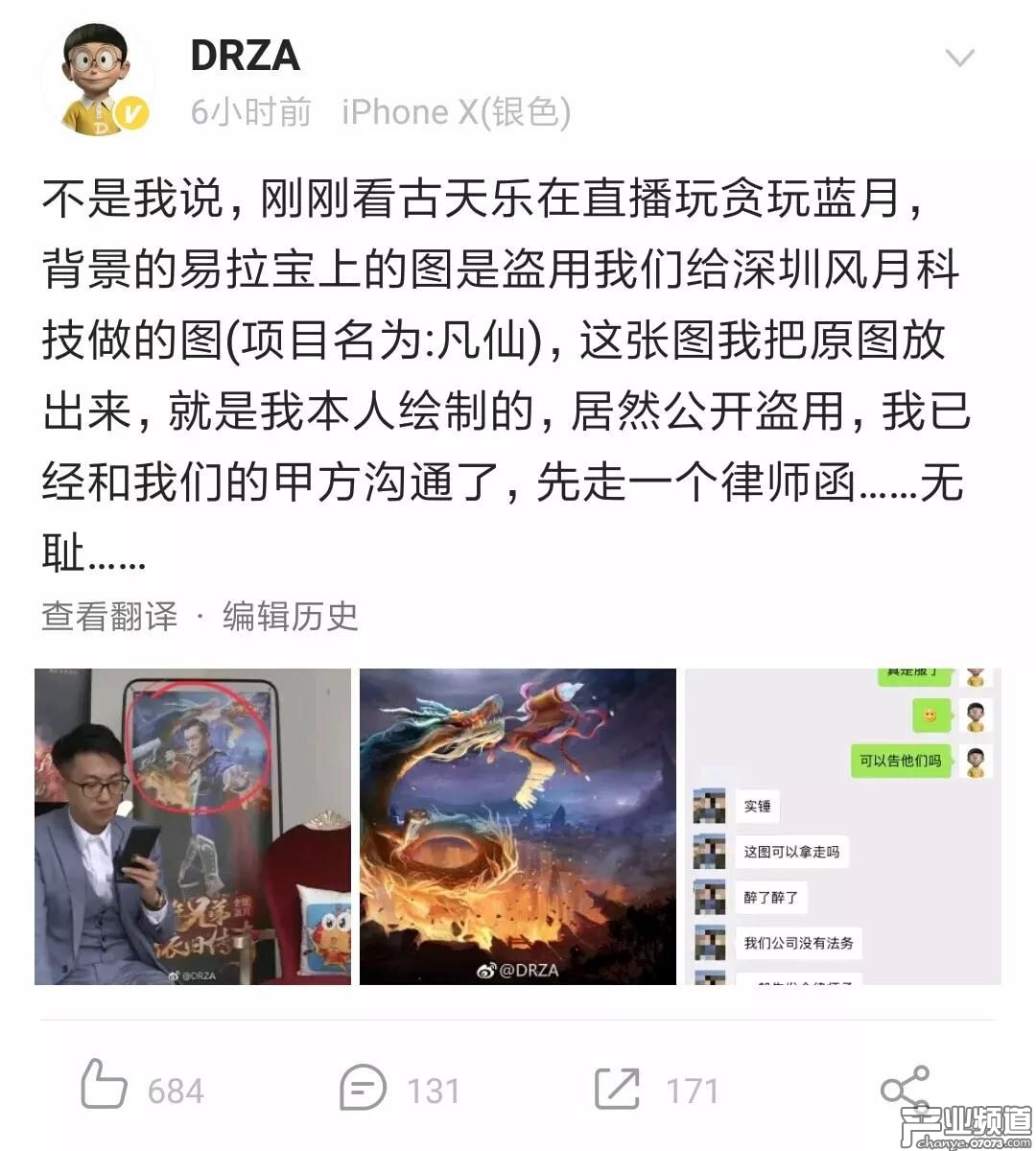The image size is (1036, 1151).
Task: Open the 6小时前 timestamp
Action: click(x=249, y=110)
